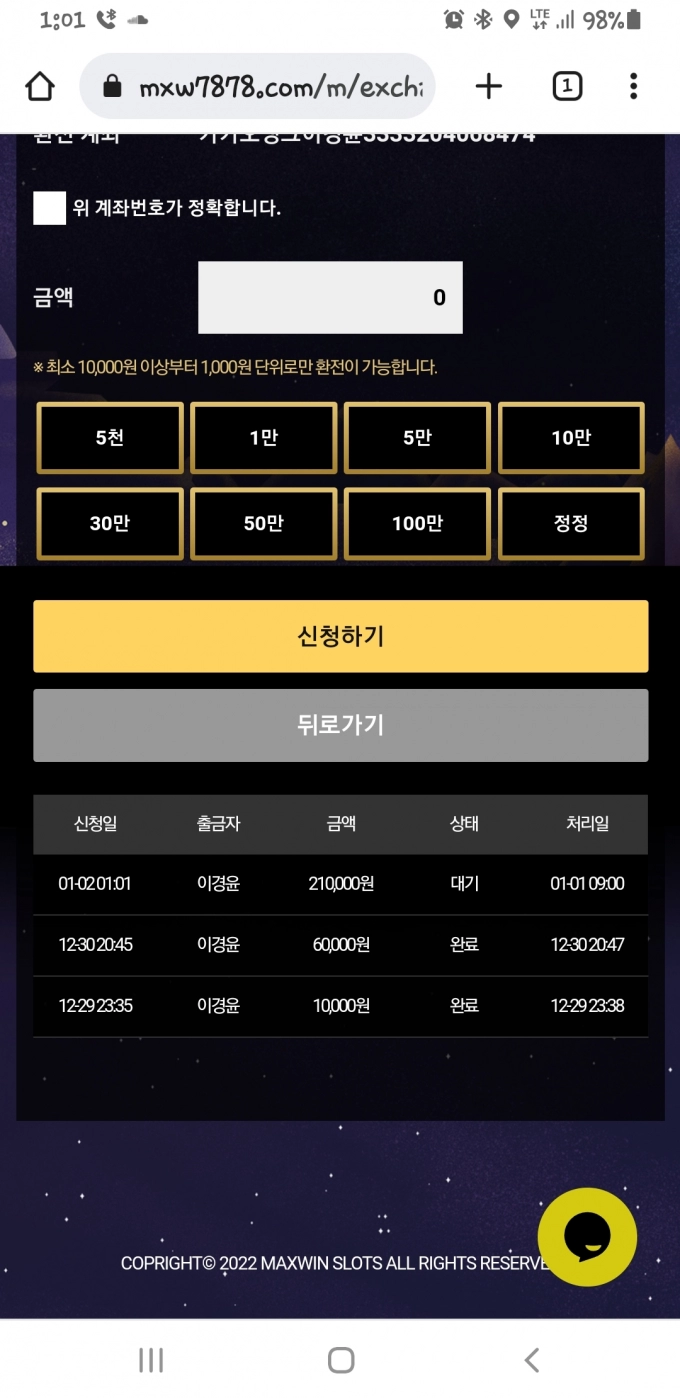Open the system recent apps view
The image size is (680, 1398).
[151, 1359]
